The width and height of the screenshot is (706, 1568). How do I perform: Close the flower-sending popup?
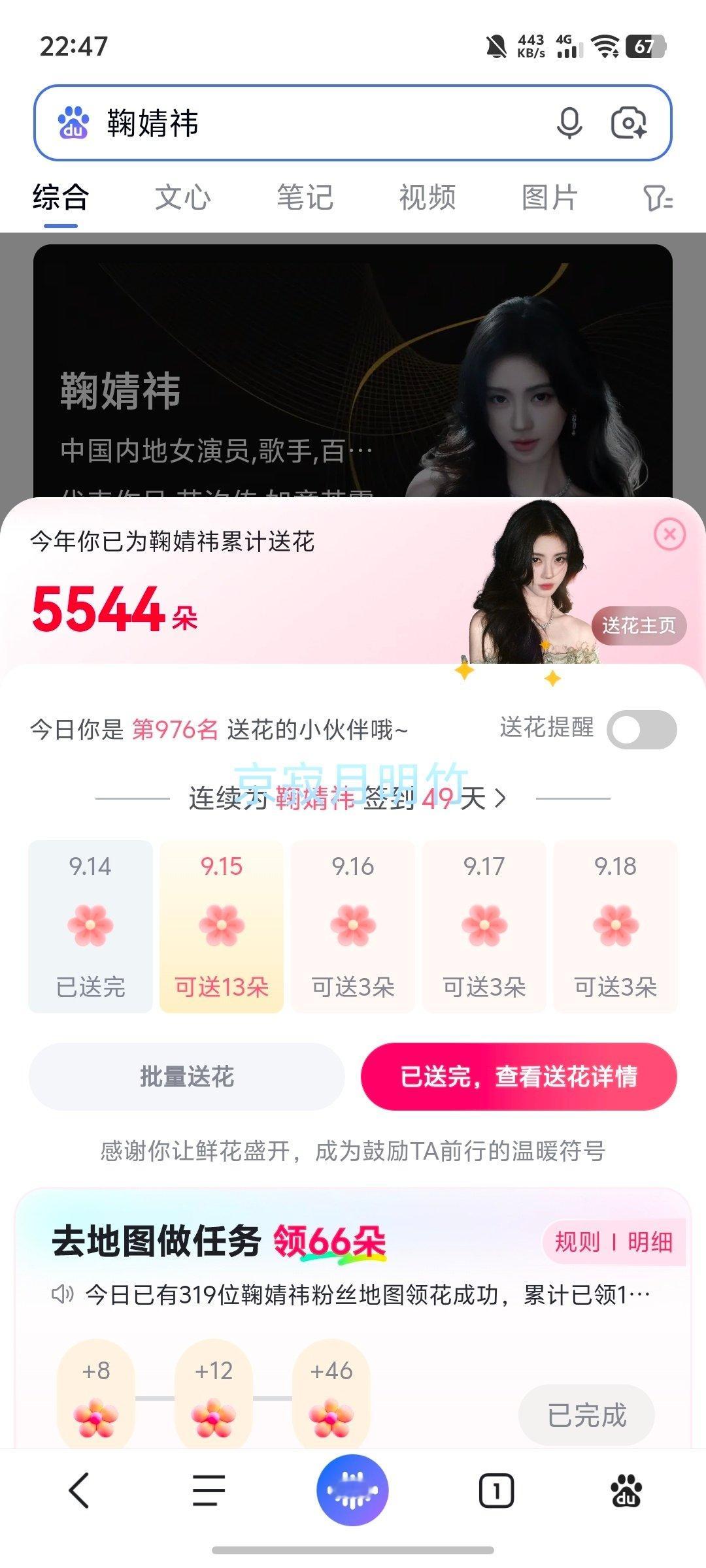[669, 534]
